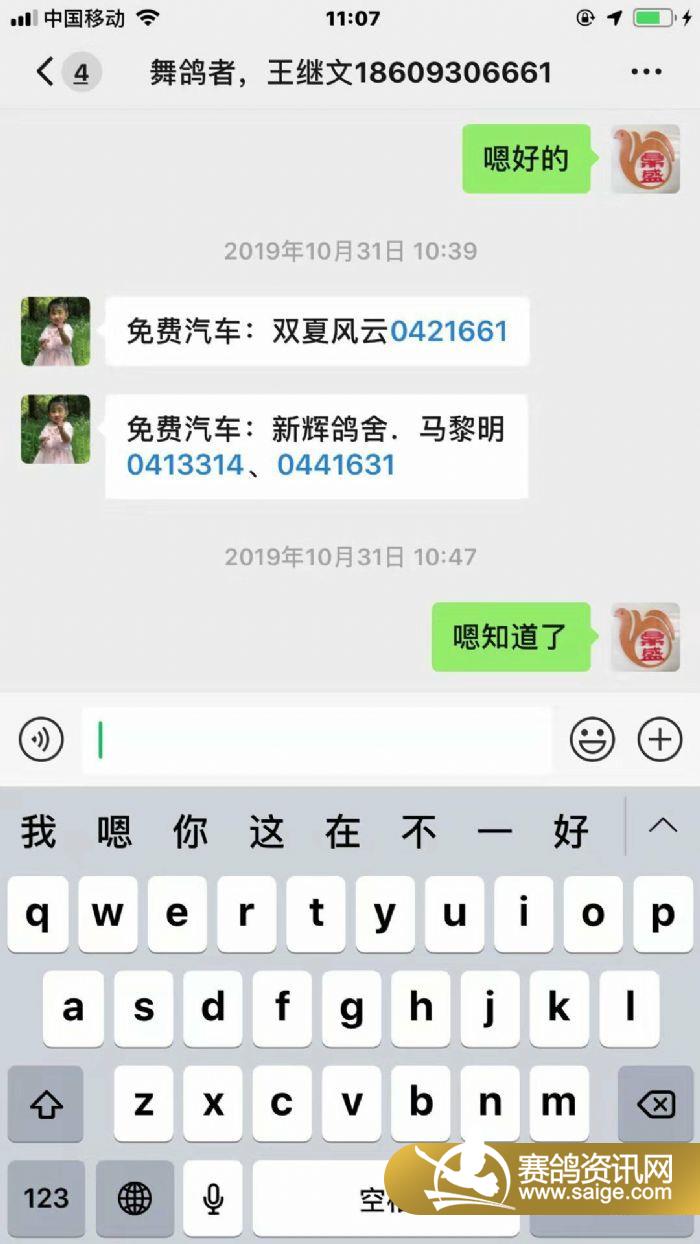The height and width of the screenshot is (1244, 700).
Task: Tap the backspace key
Action: point(655,1104)
